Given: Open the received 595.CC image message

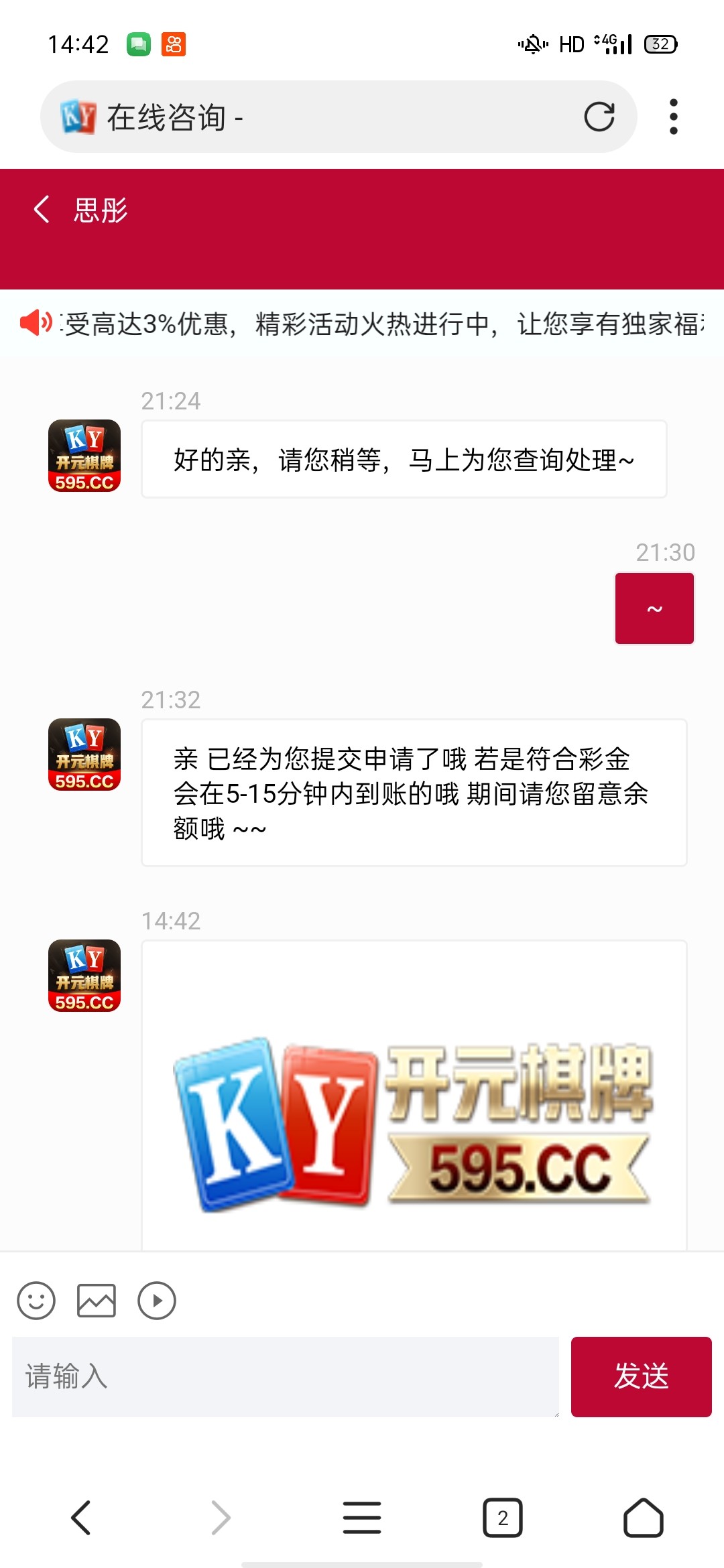Looking at the screenshot, I should point(414,1122).
